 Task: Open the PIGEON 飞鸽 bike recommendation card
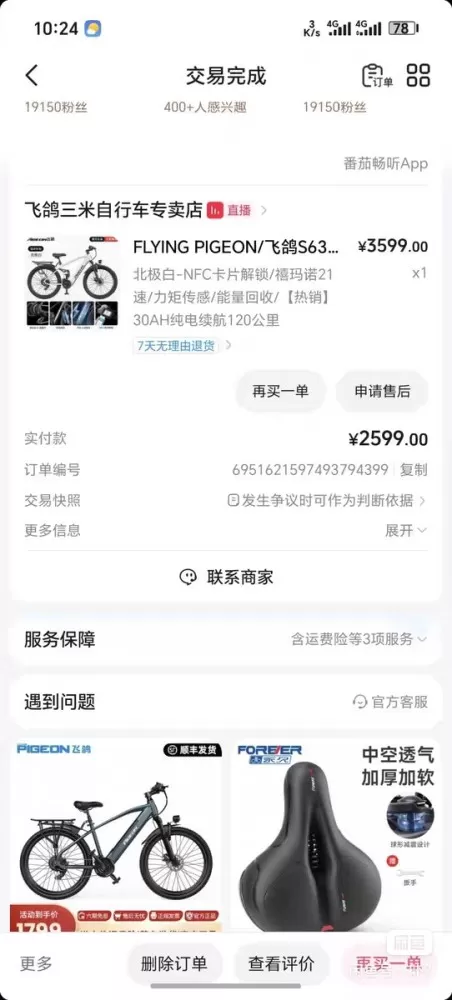click(x=116, y=835)
